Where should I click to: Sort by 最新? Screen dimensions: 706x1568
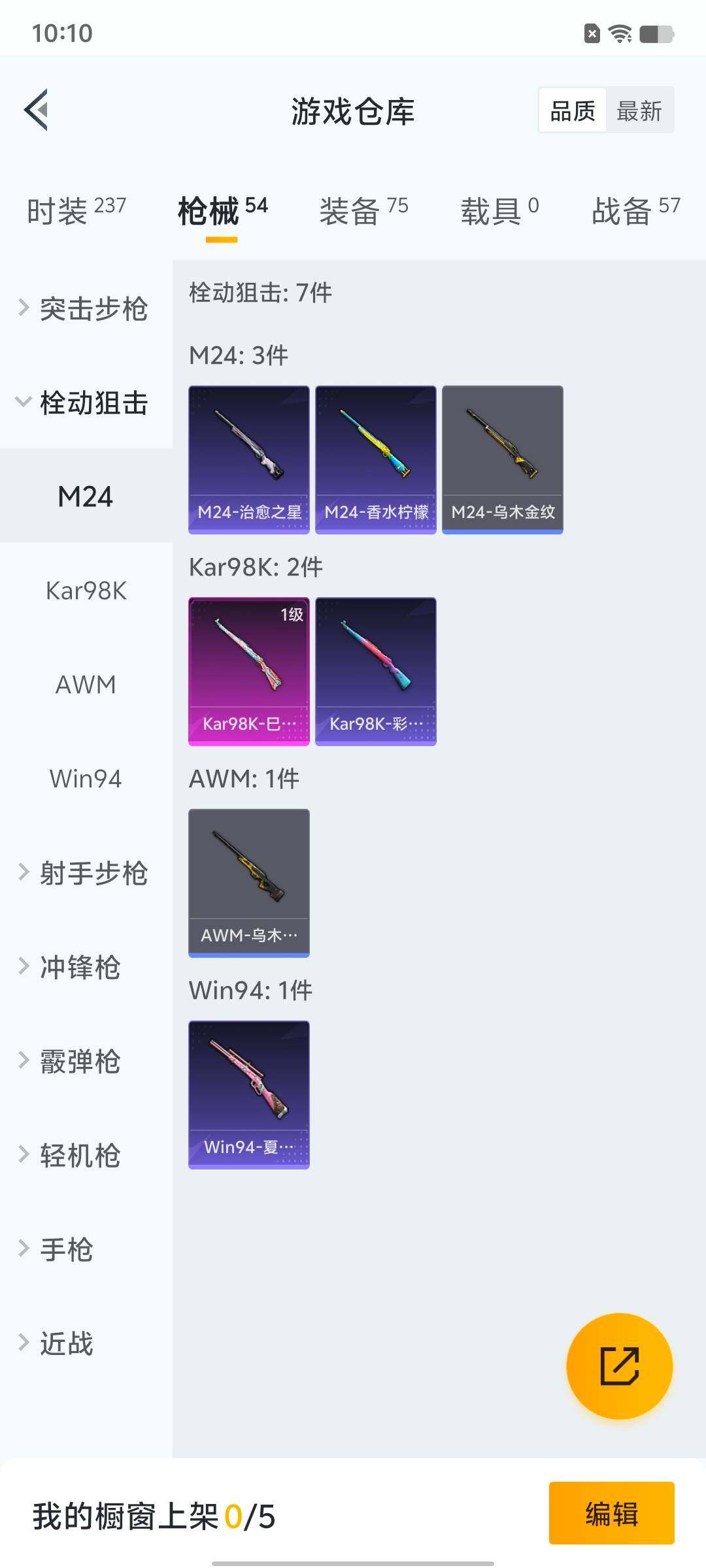(x=639, y=110)
